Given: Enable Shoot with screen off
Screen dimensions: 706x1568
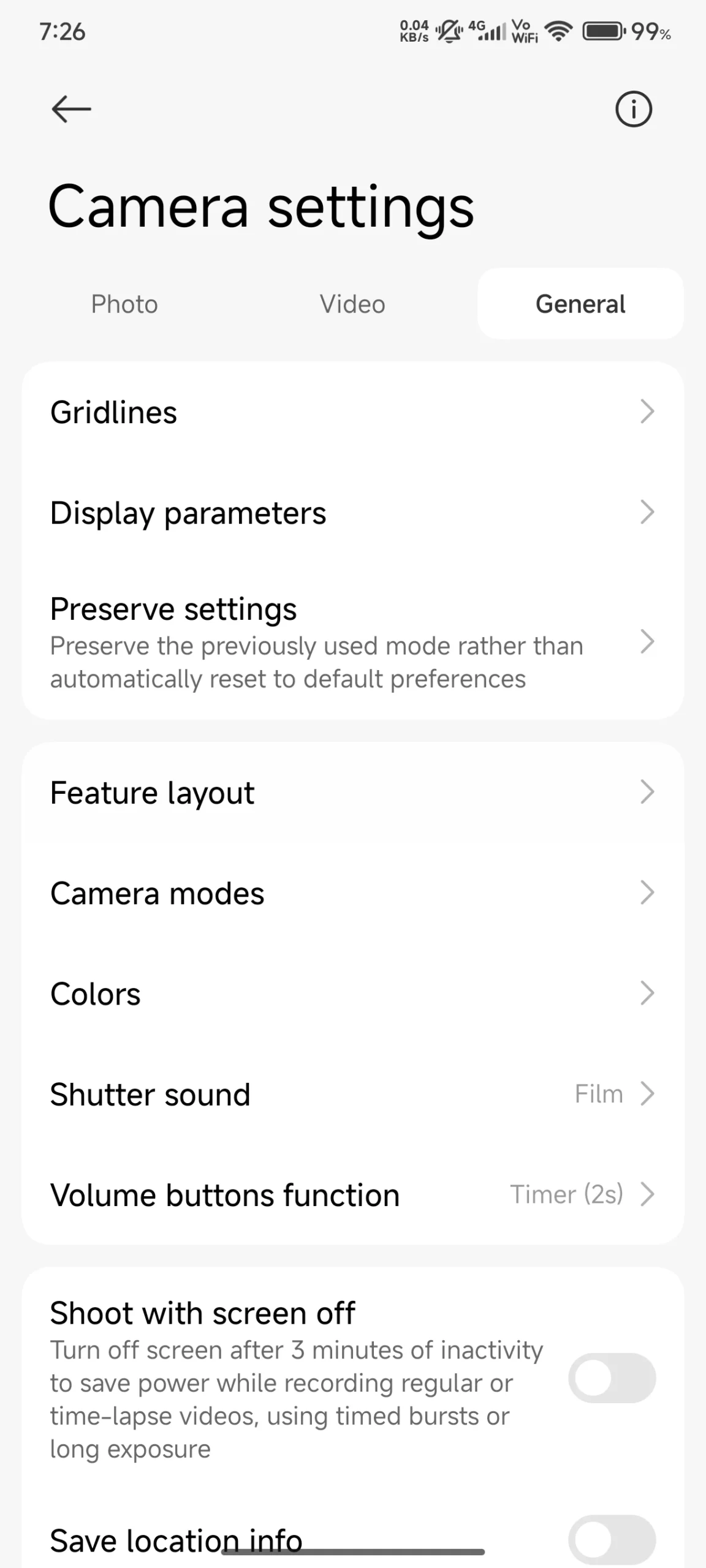Looking at the screenshot, I should (612, 1378).
